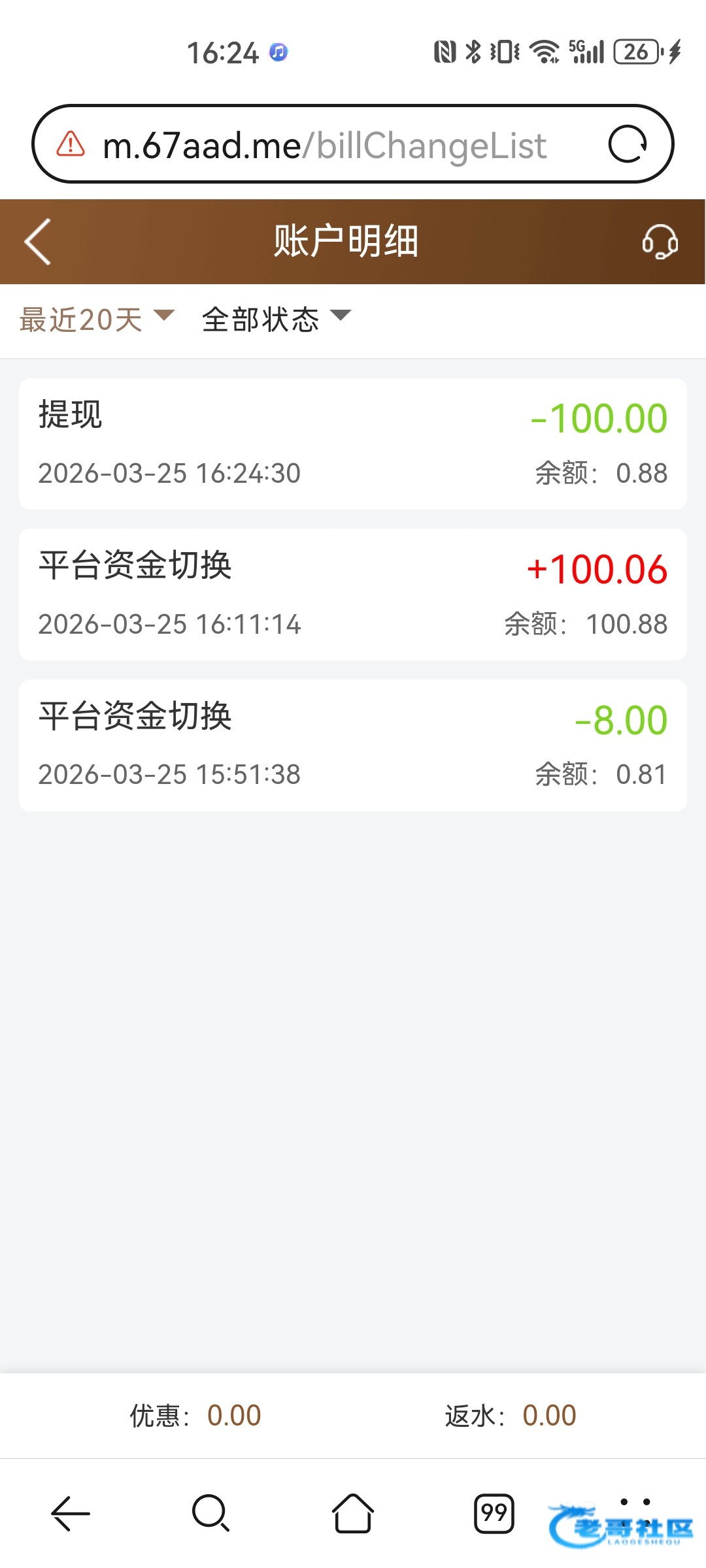Expand the 全部状态 status filter
This screenshot has width=706, height=1568.
[x=276, y=319]
